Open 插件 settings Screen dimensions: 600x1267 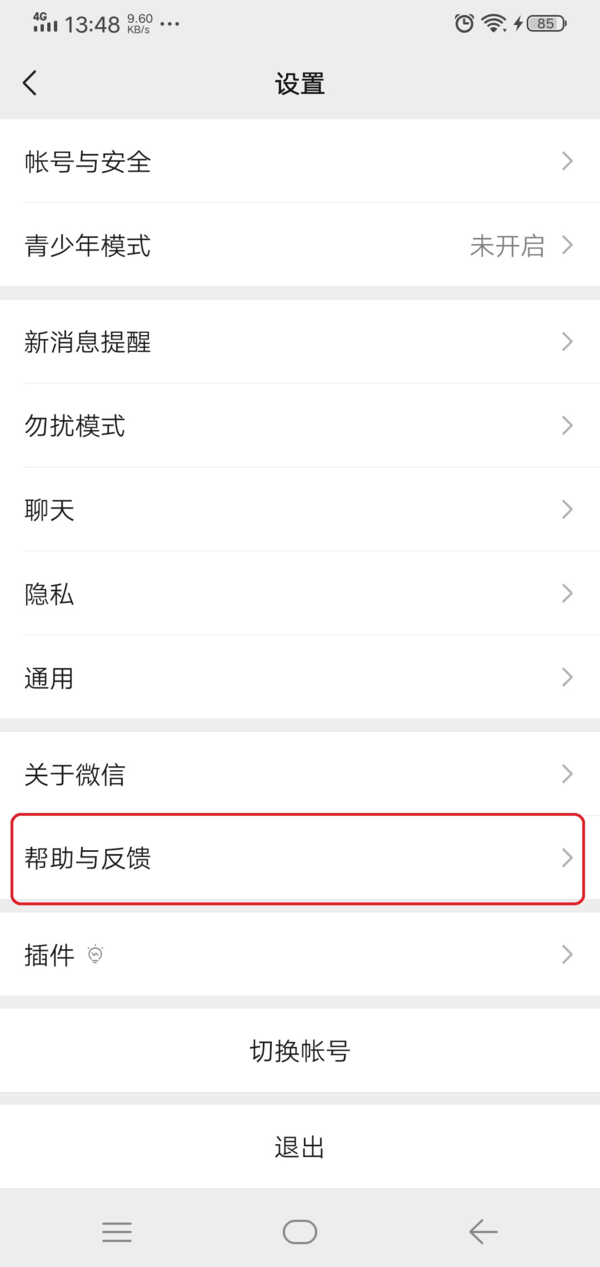pos(300,955)
